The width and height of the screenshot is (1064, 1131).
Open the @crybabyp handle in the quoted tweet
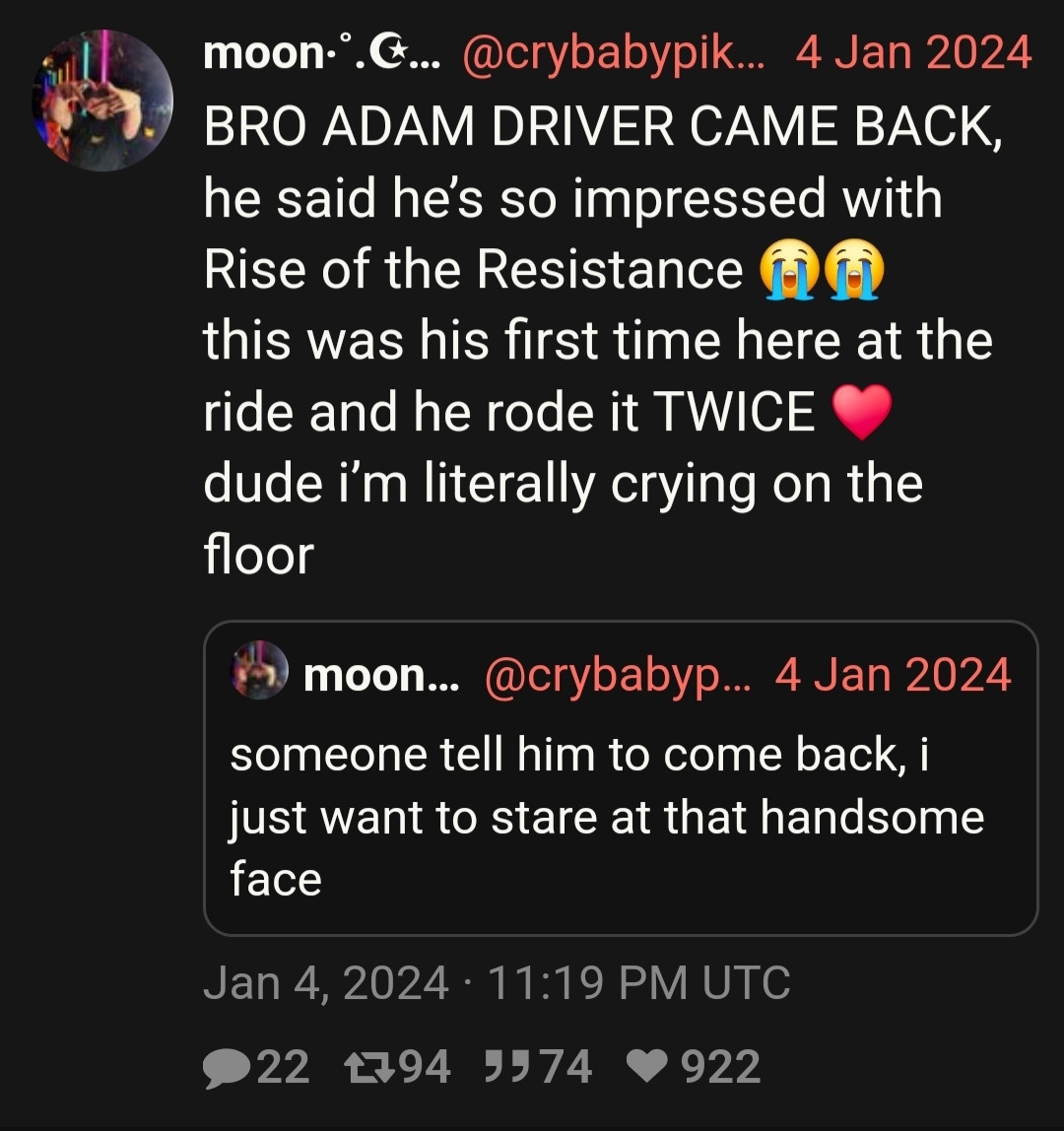pyautogui.click(x=617, y=675)
